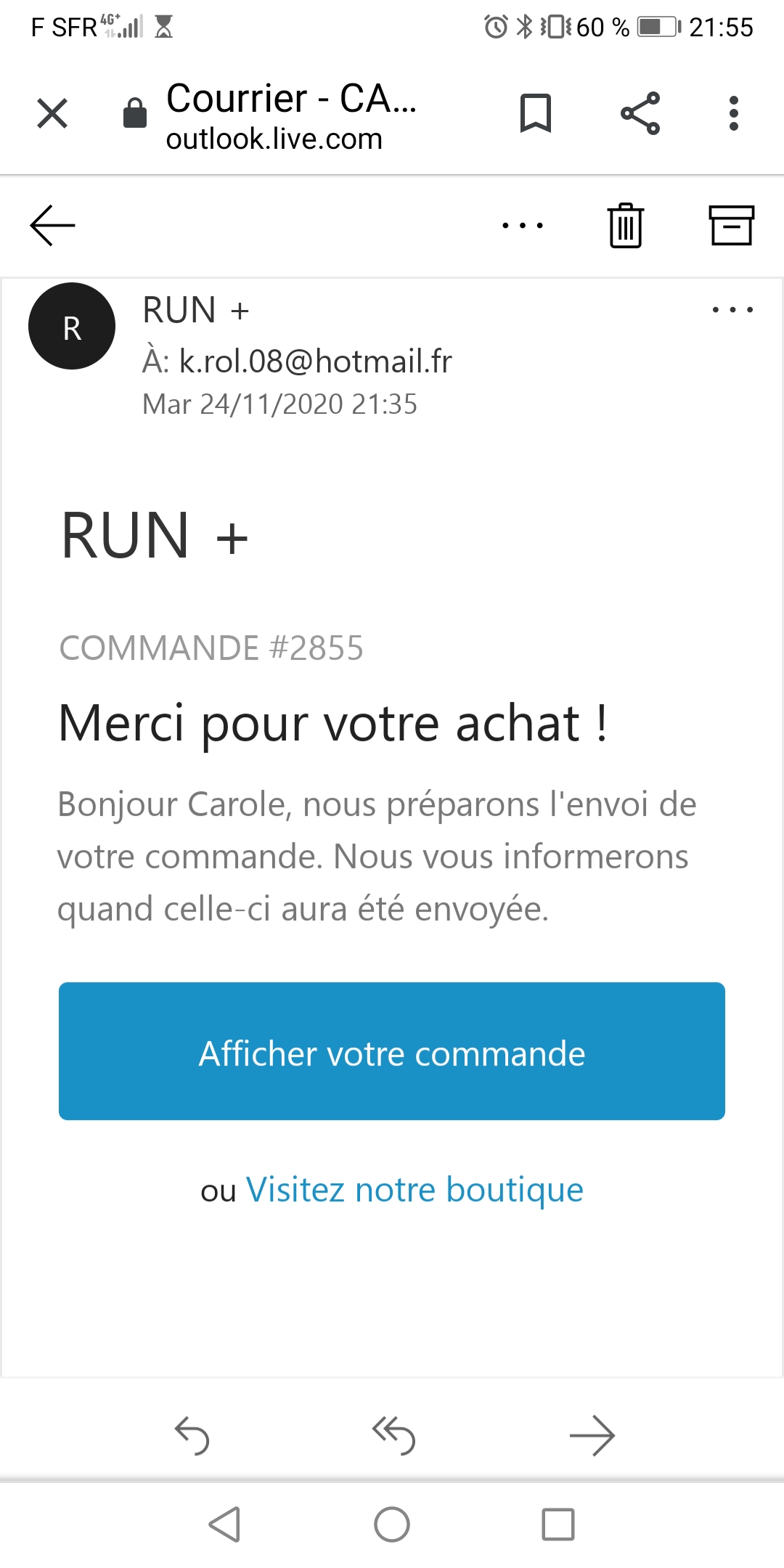The height and width of the screenshot is (1568, 784).
Task: Open the recent apps view
Action: point(558,1524)
